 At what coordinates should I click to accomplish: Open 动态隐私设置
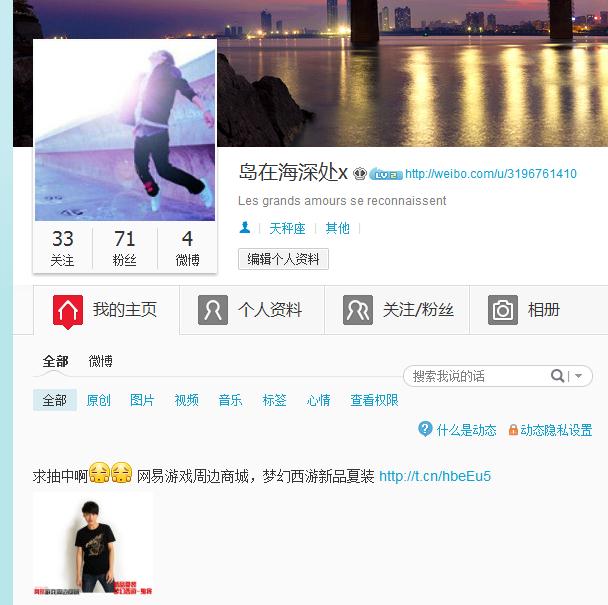(x=550, y=430)
